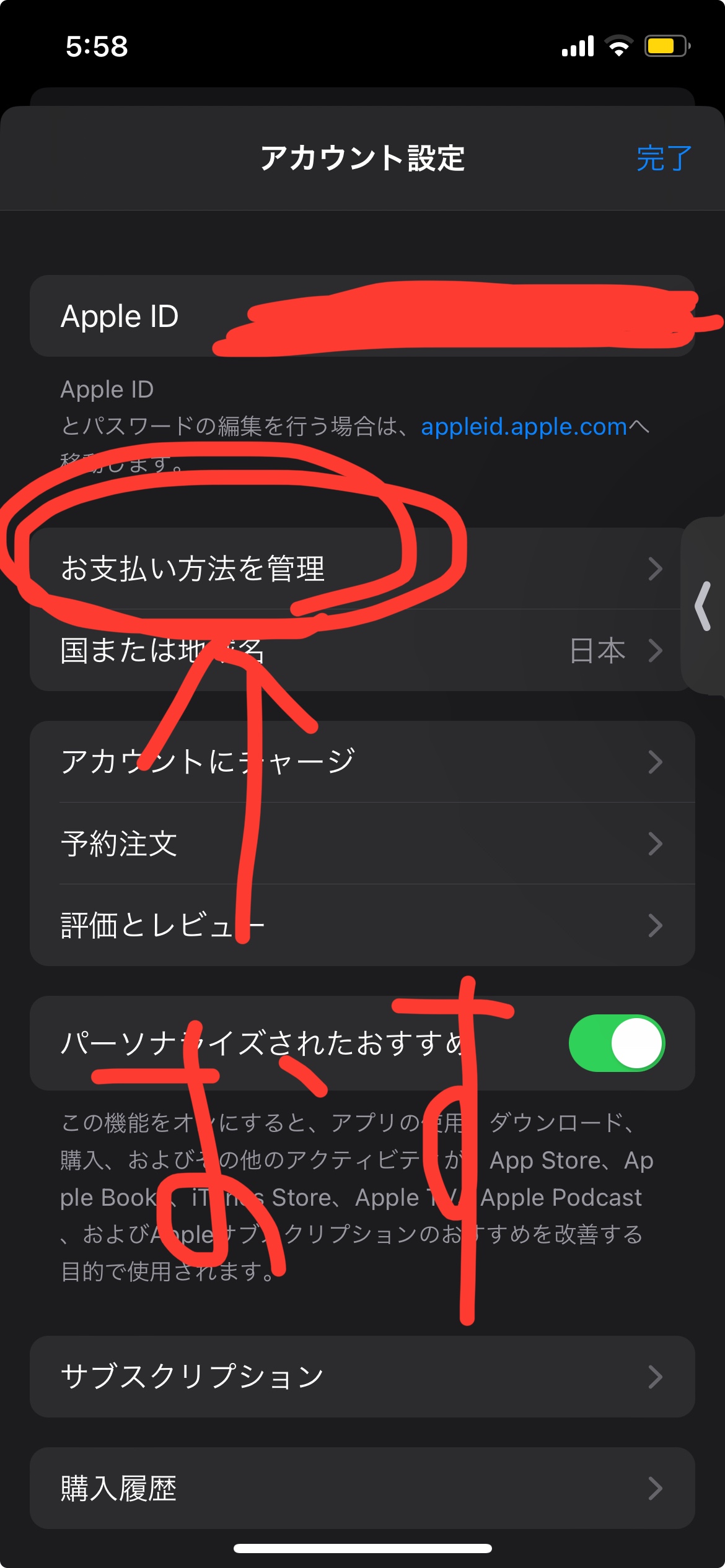Open 購入履歴
The image size is (725, 1568).
[362, 1487]
